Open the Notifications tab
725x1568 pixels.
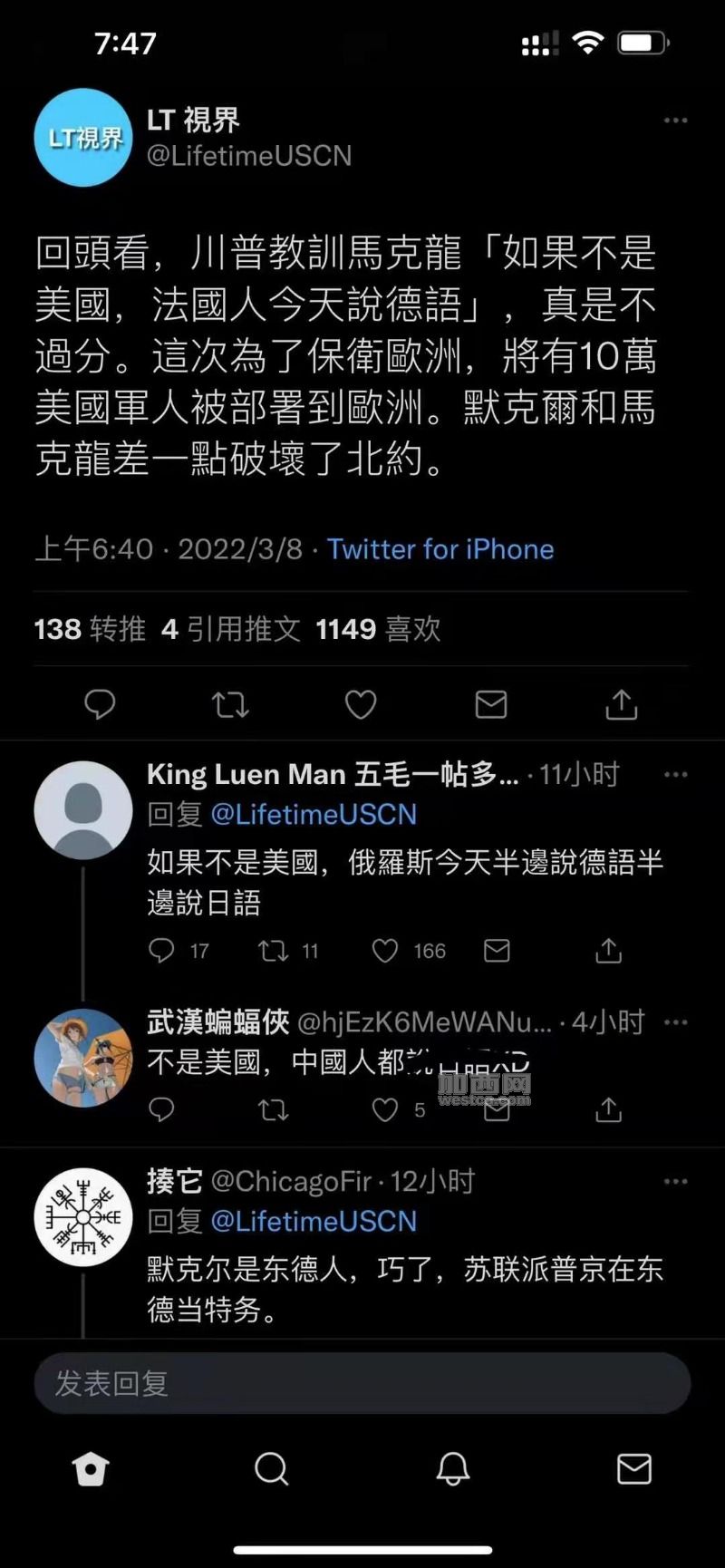click(453, 1469)
